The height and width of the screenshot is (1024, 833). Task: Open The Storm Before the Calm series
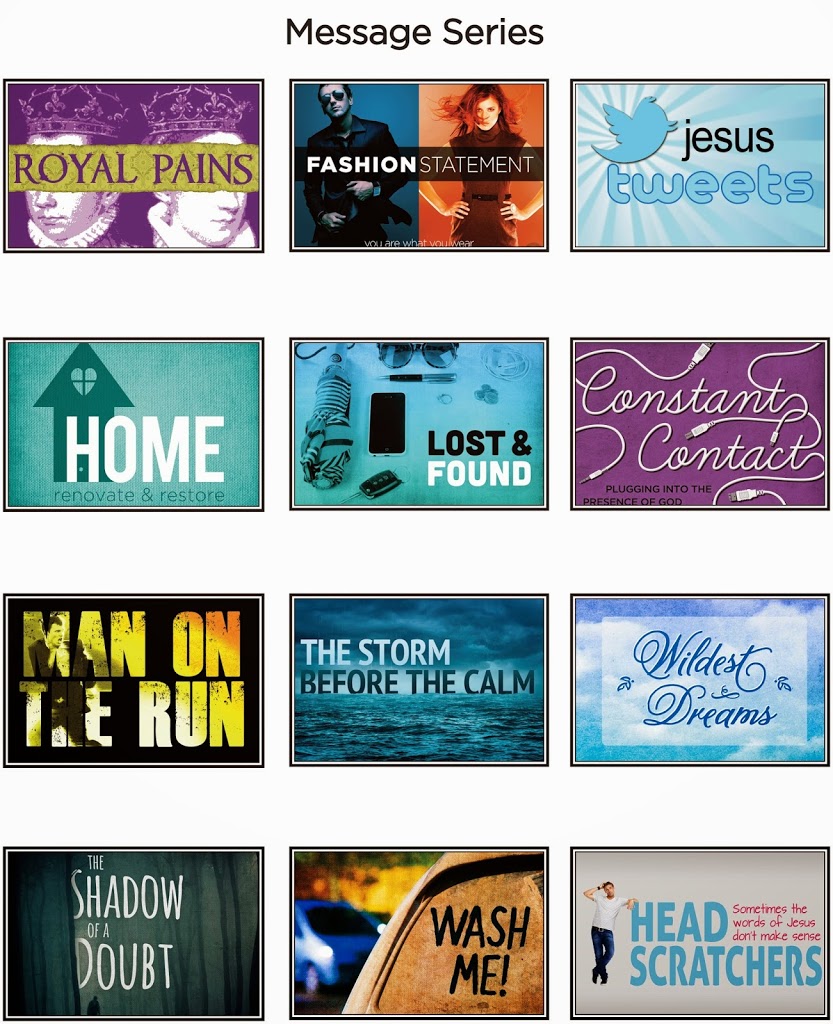tap(419, 681)
